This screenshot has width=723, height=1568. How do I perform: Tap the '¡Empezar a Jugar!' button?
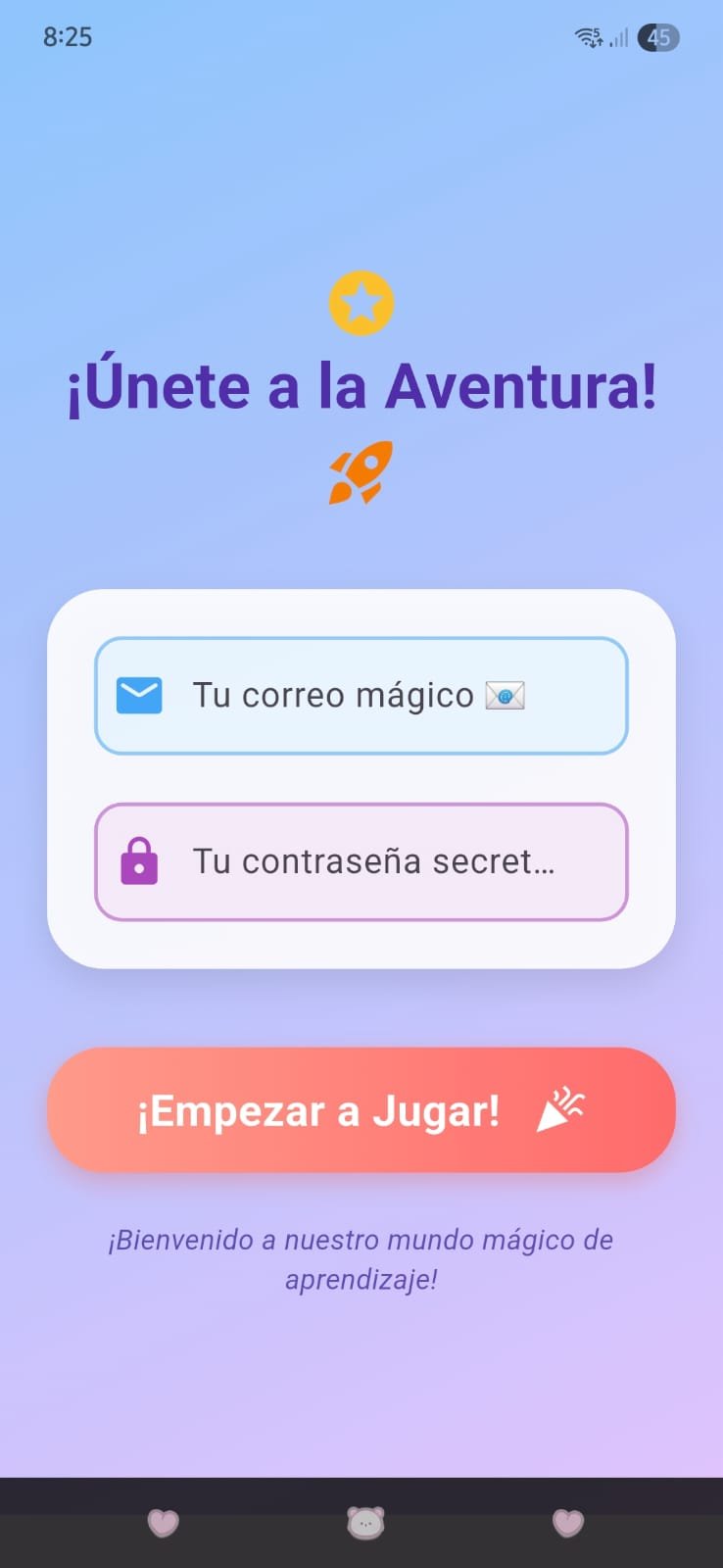point(361,1110)
